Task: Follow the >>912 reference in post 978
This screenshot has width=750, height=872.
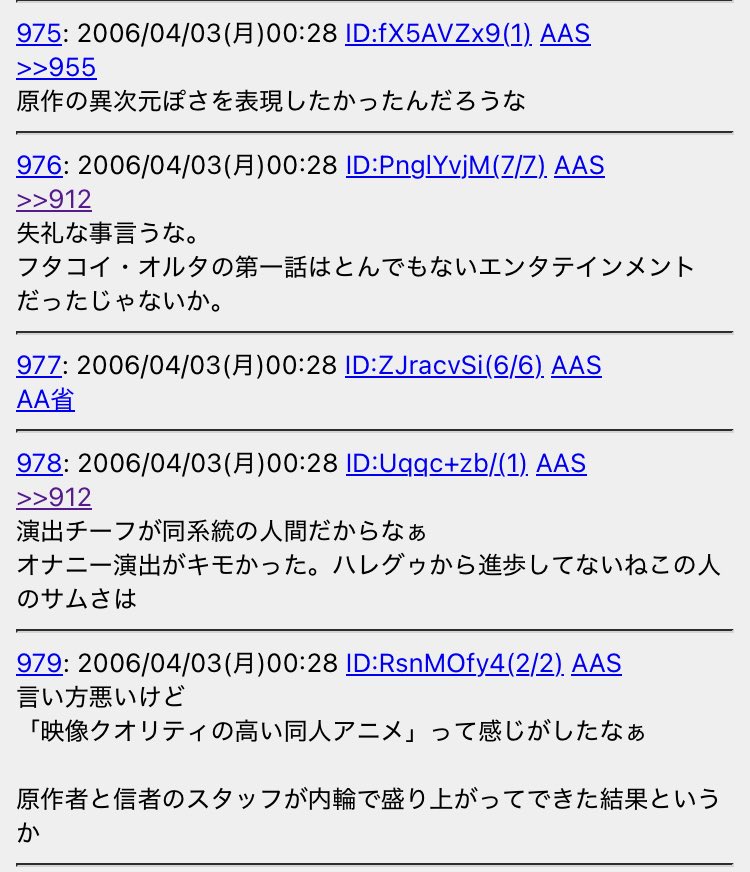Action: [54, 498]
